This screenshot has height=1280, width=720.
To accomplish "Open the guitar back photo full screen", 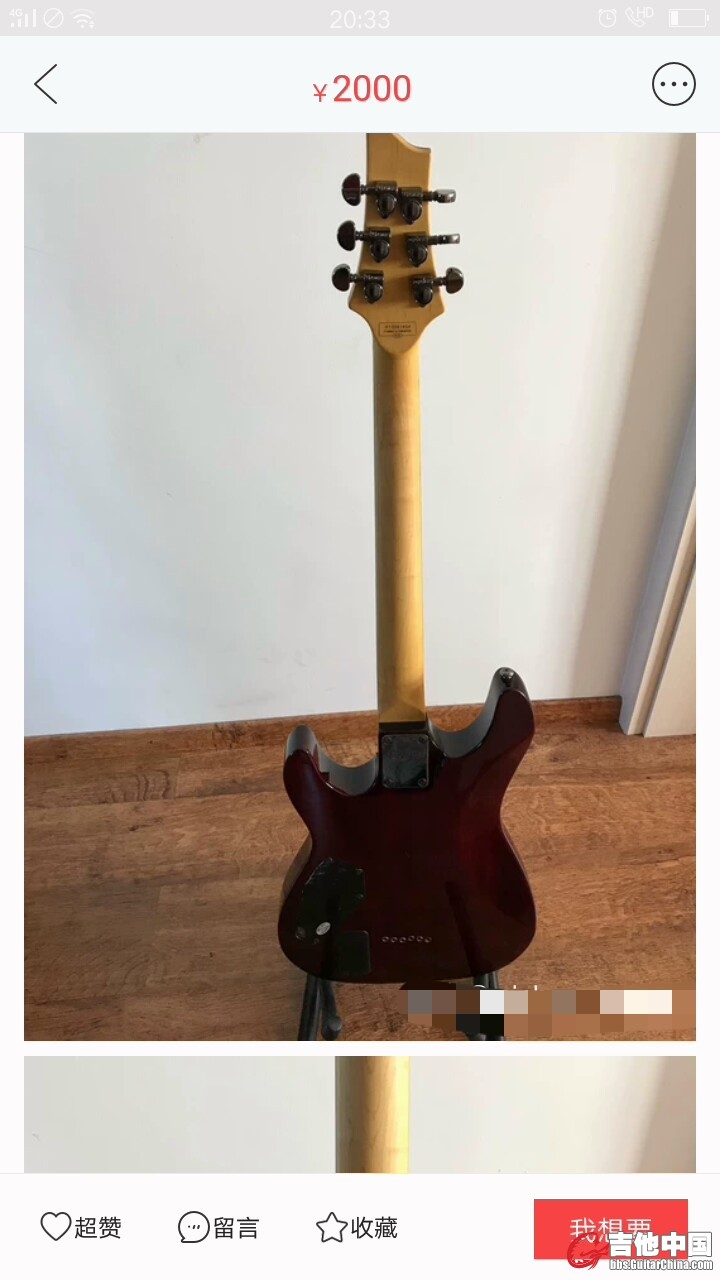I will [x=360, y=586].
